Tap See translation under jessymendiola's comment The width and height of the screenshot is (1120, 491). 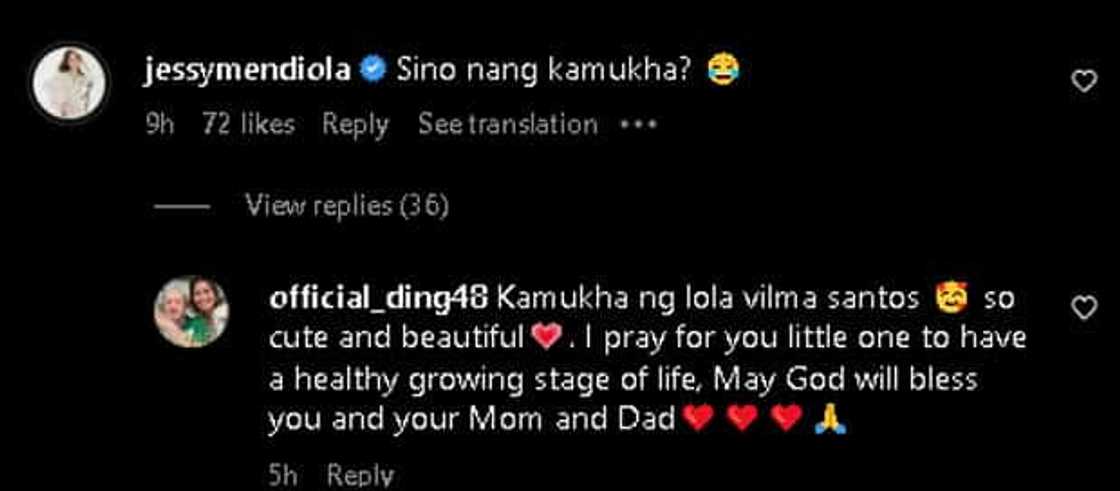[507, 125]
